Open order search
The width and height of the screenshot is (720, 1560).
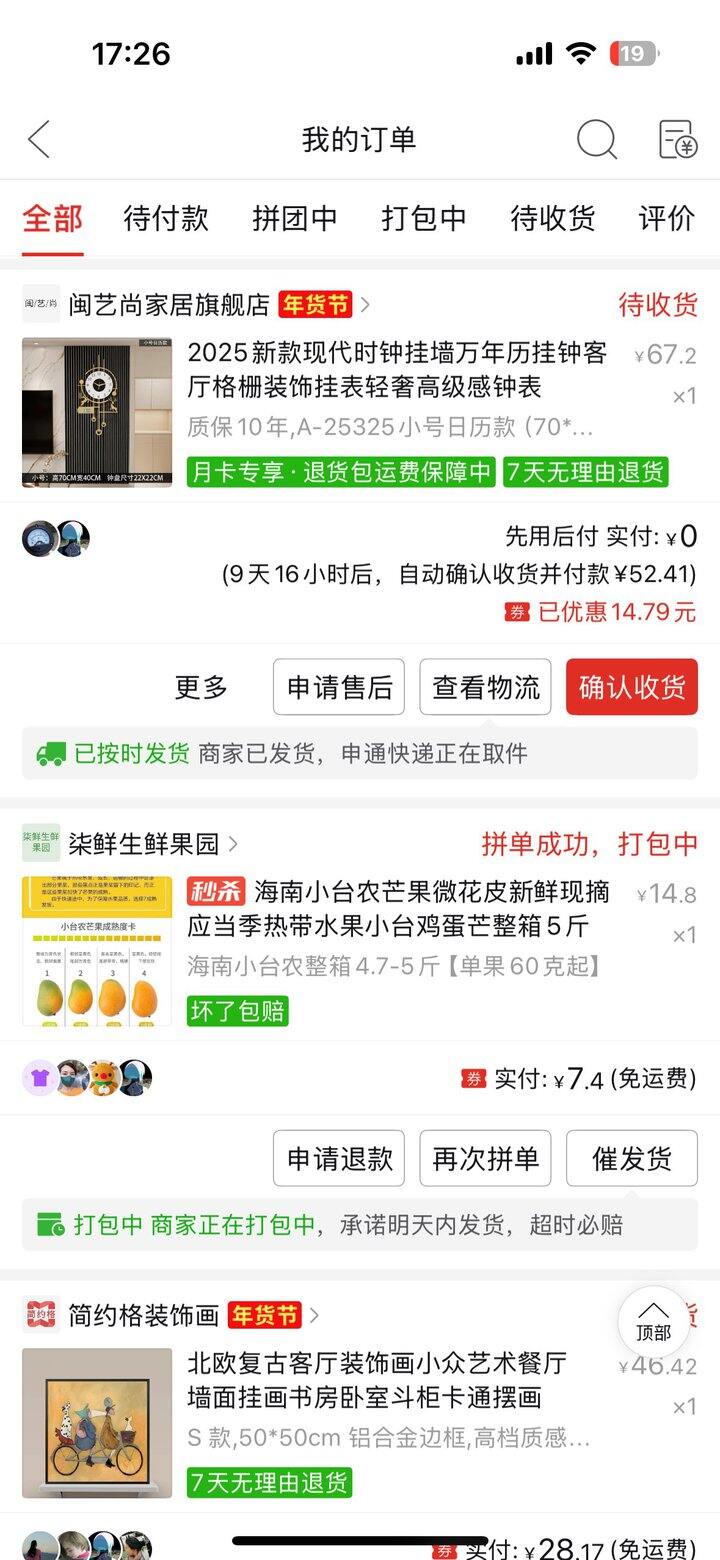(x=596, y=139)
